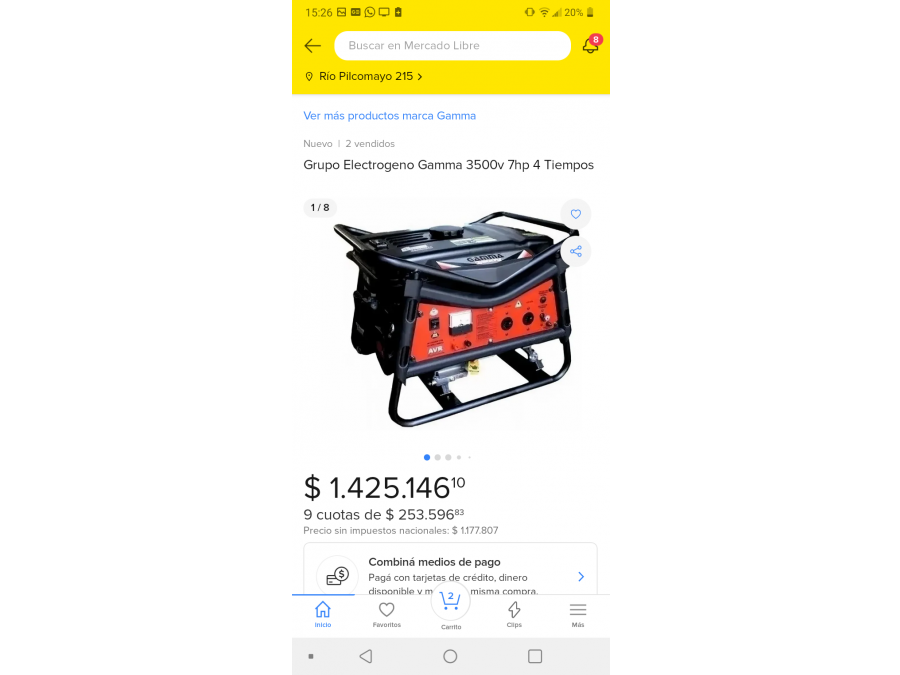Change delivery address Río Pilcomayo 215
This screenshot has width=900, height=675.
pyautogui.click(x=364, y=76)
